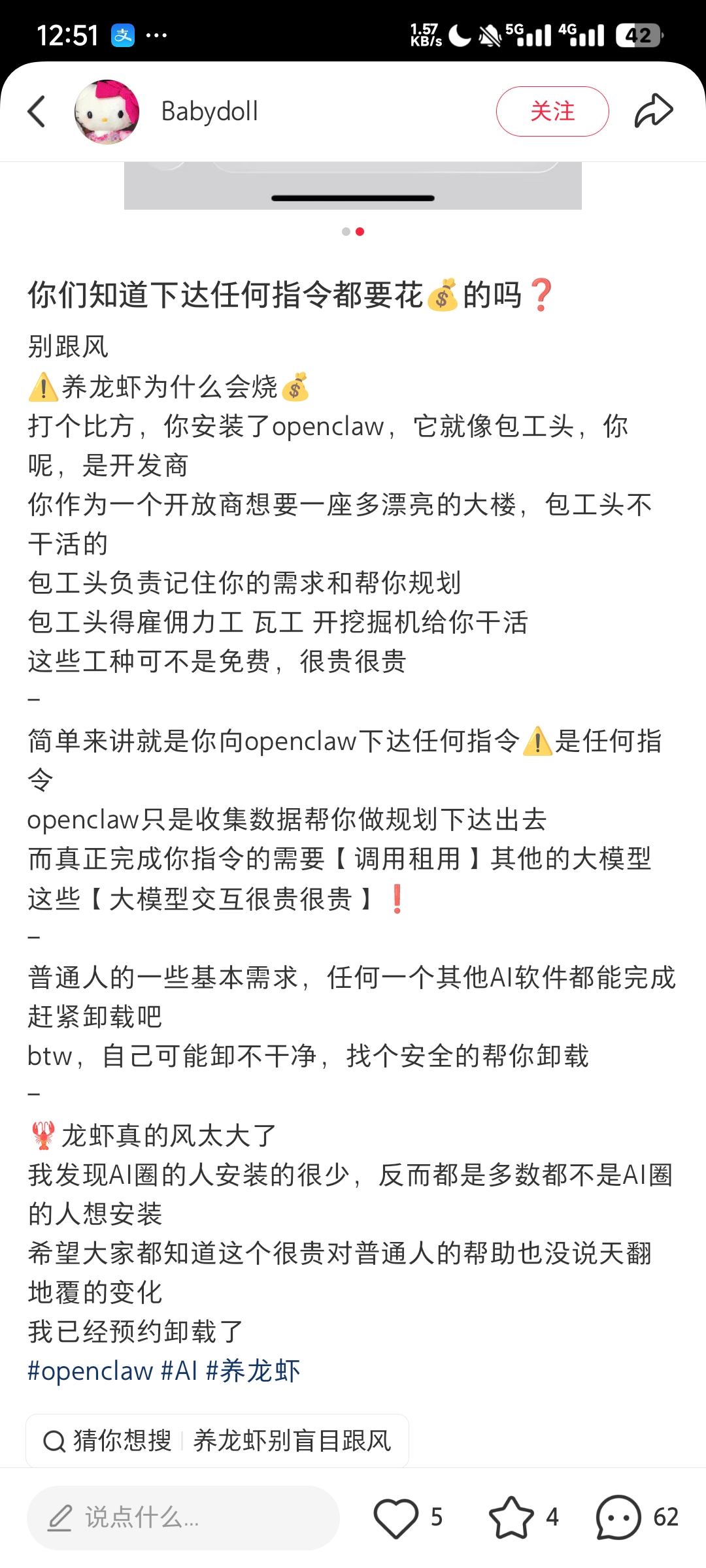Search suggested 养龙虾别盲目跟风
Screen dimensions: 706x1568
coord(292,1441)
